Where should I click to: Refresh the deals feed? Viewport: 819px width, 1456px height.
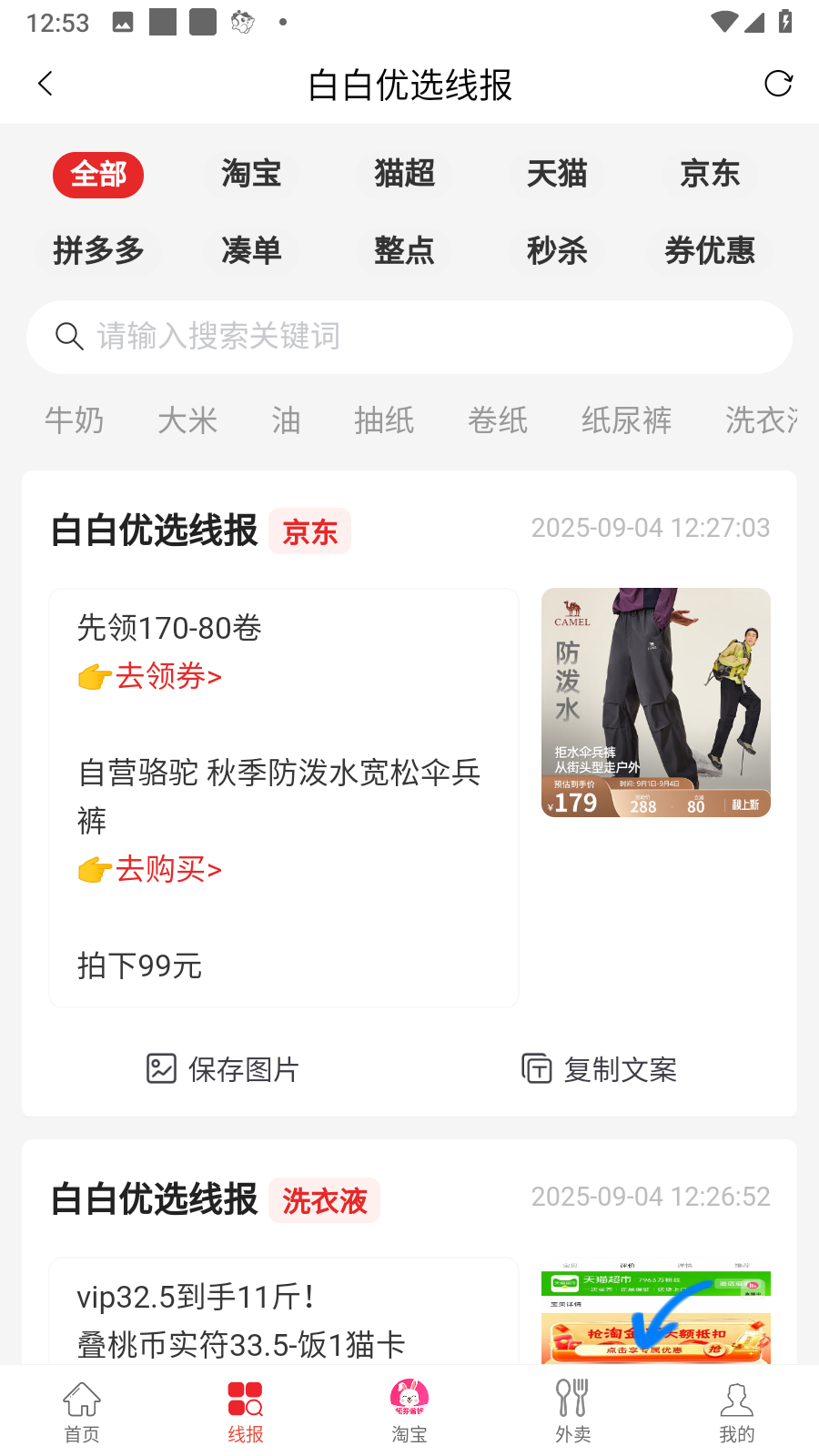pos(778,84)
